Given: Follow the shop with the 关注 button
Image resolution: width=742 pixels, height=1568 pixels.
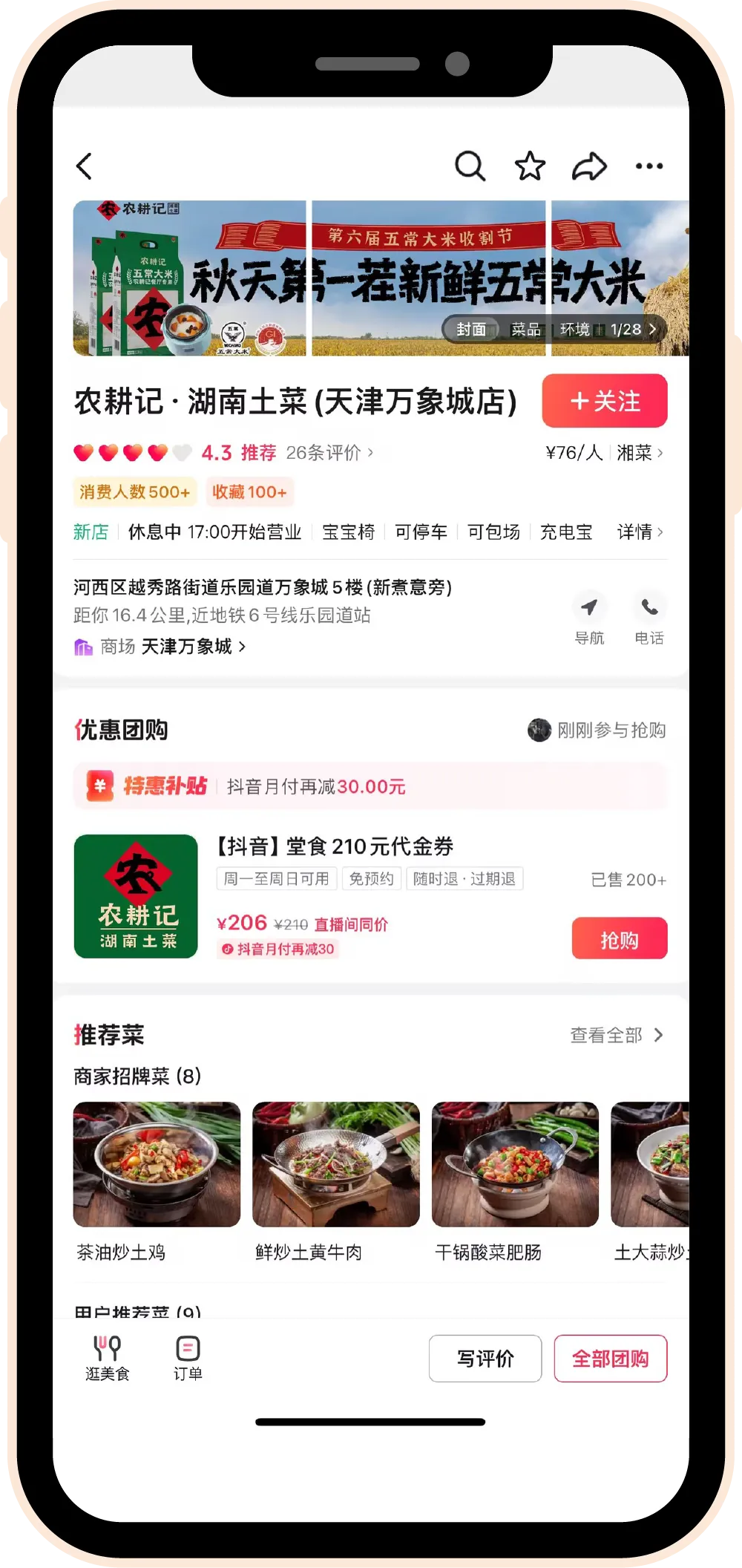Looking at the screenshot, I should [604, 401].
